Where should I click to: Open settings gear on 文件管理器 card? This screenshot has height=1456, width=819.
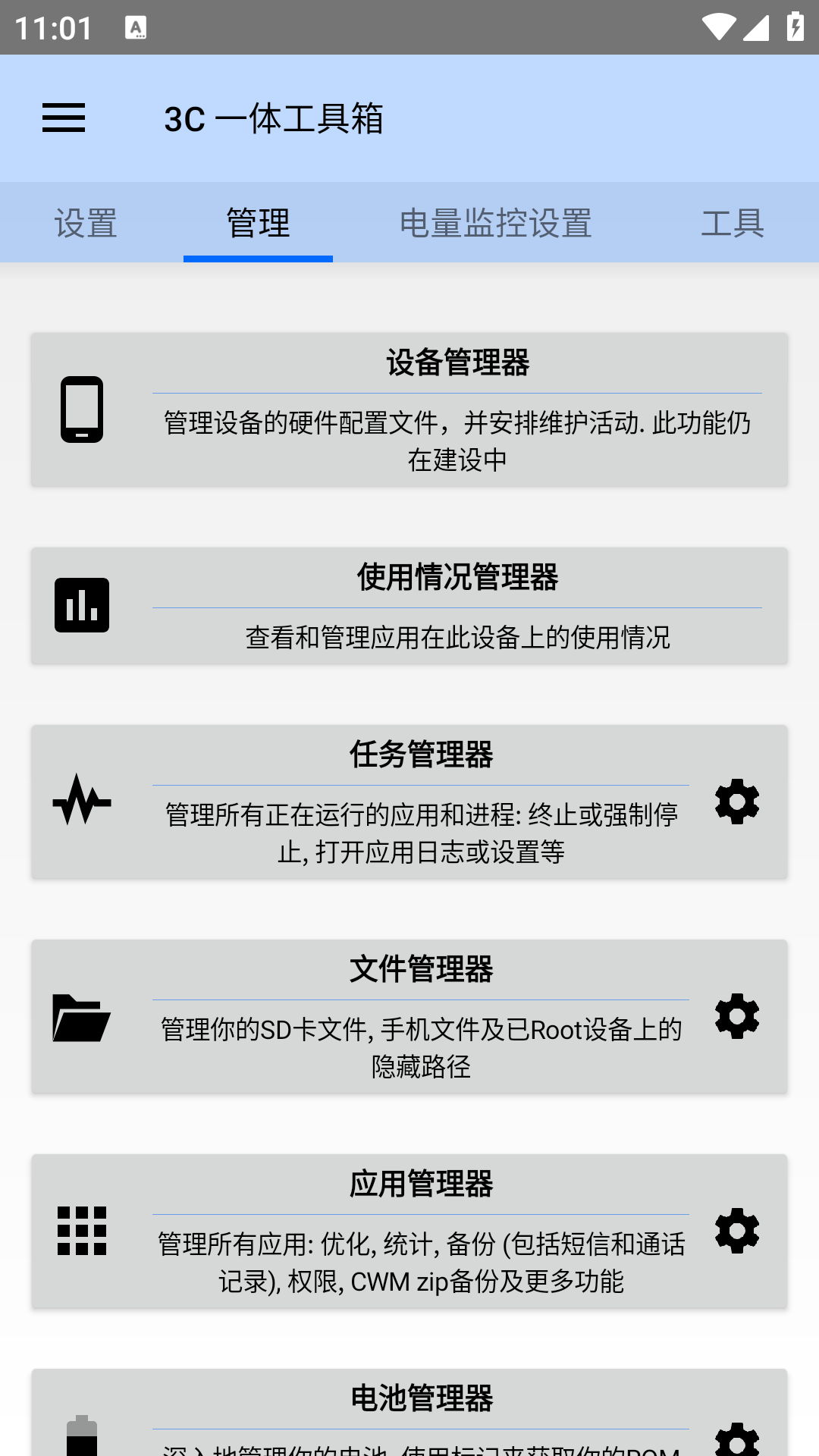click(736, 1016)
